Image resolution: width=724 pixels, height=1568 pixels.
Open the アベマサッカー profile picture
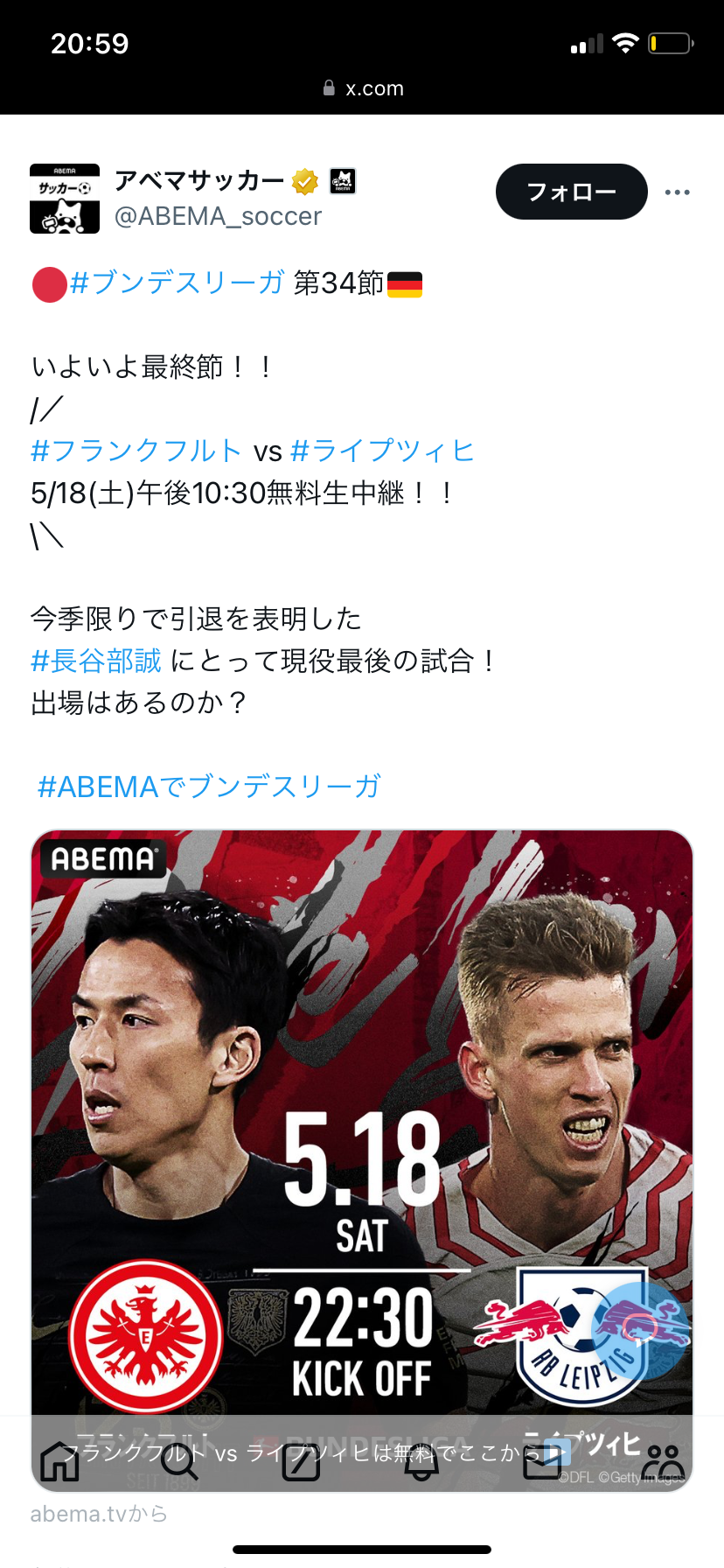point(65,199)
